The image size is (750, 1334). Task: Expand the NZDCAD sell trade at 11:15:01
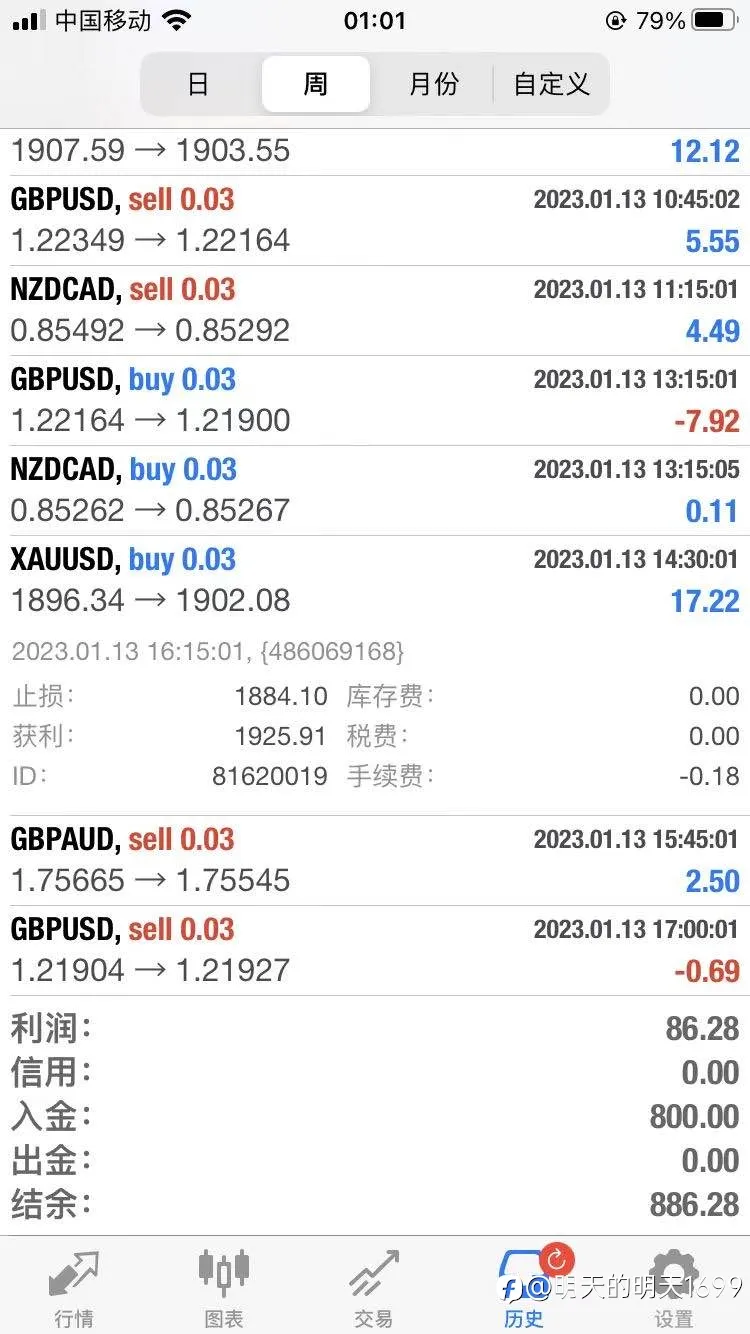click(x=375, y=311)
